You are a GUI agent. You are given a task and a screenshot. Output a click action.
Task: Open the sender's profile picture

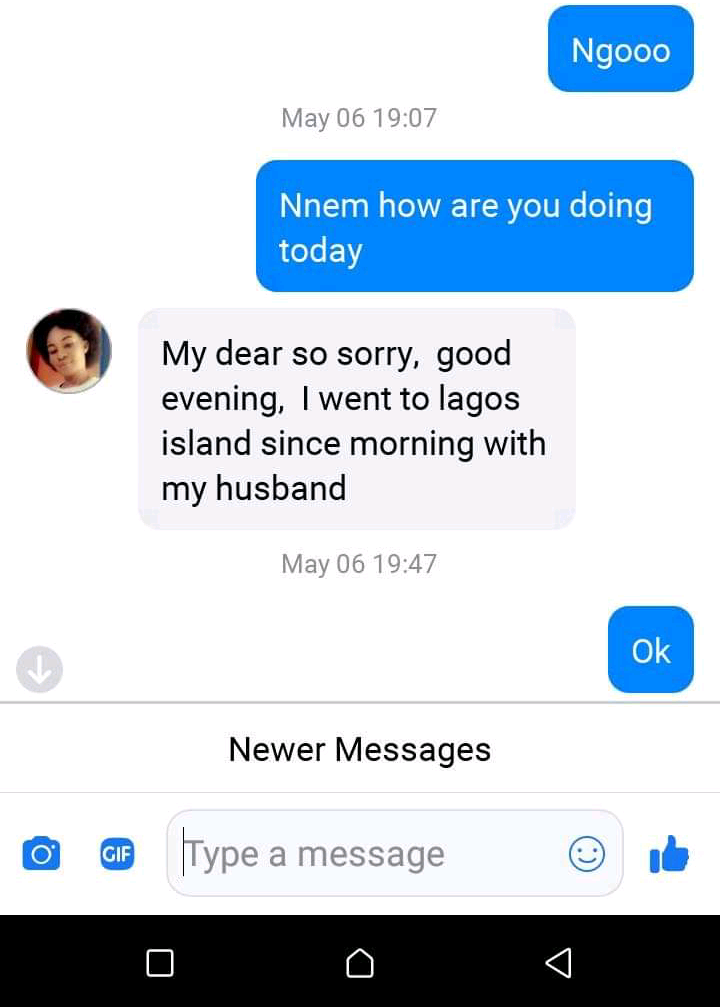coord(69,351)
